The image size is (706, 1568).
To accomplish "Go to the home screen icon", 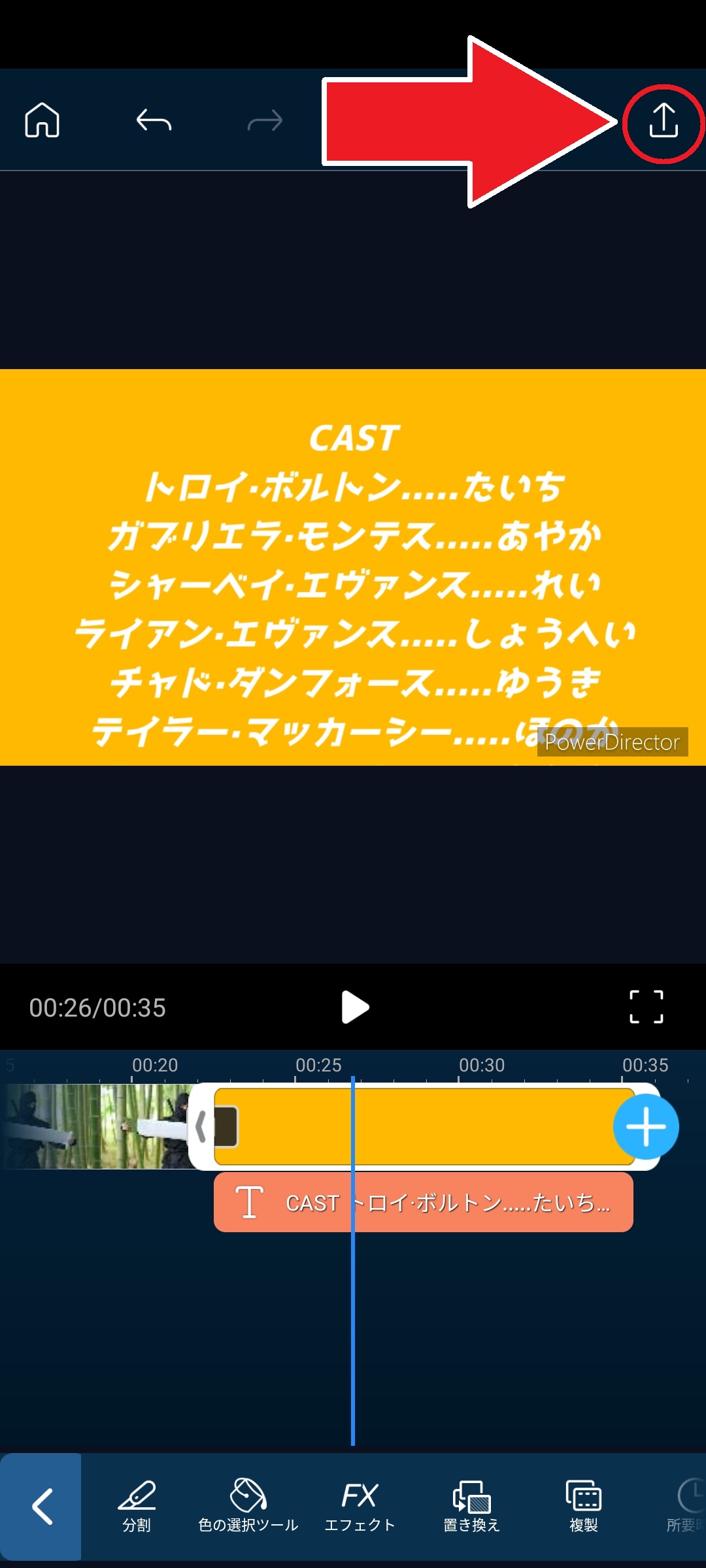I will pyautogui.click(x=42, y=121).
